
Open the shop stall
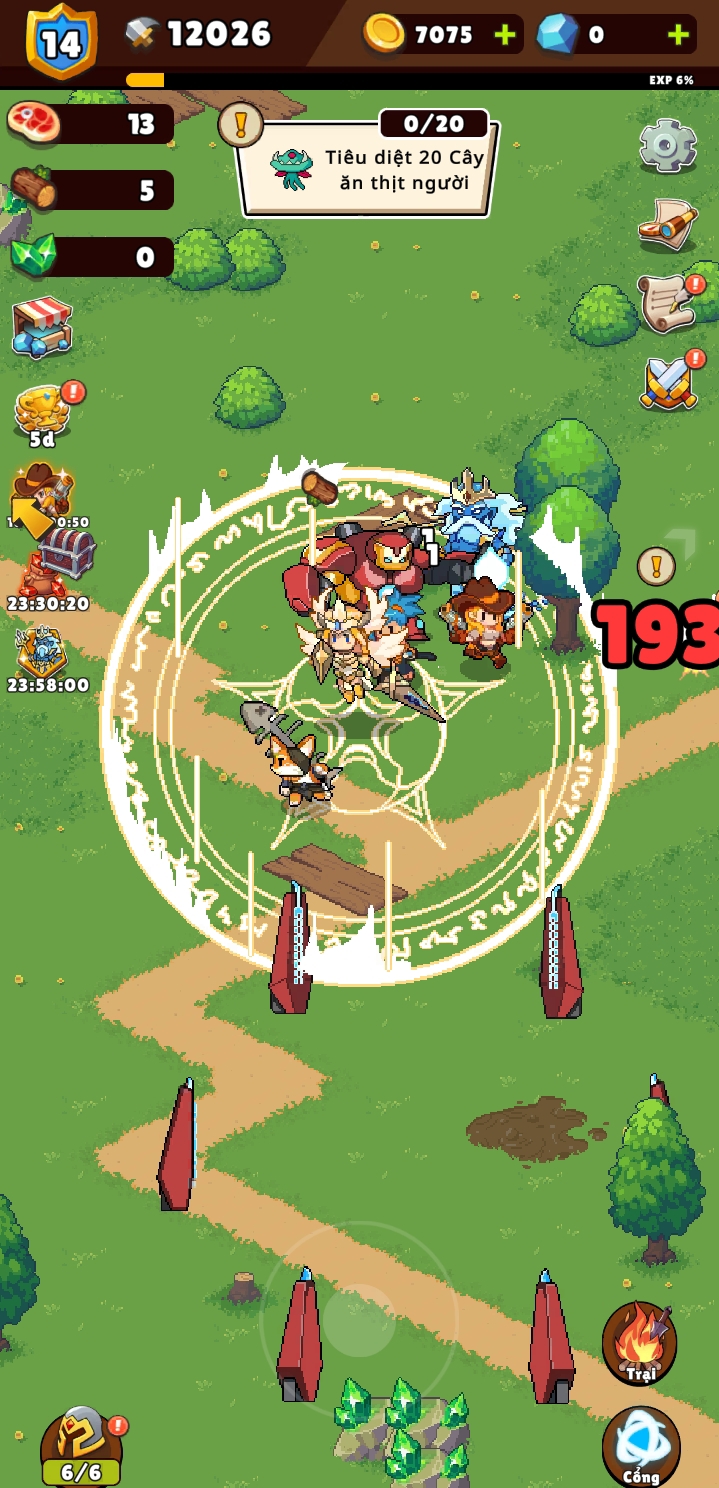coord(42,326)
